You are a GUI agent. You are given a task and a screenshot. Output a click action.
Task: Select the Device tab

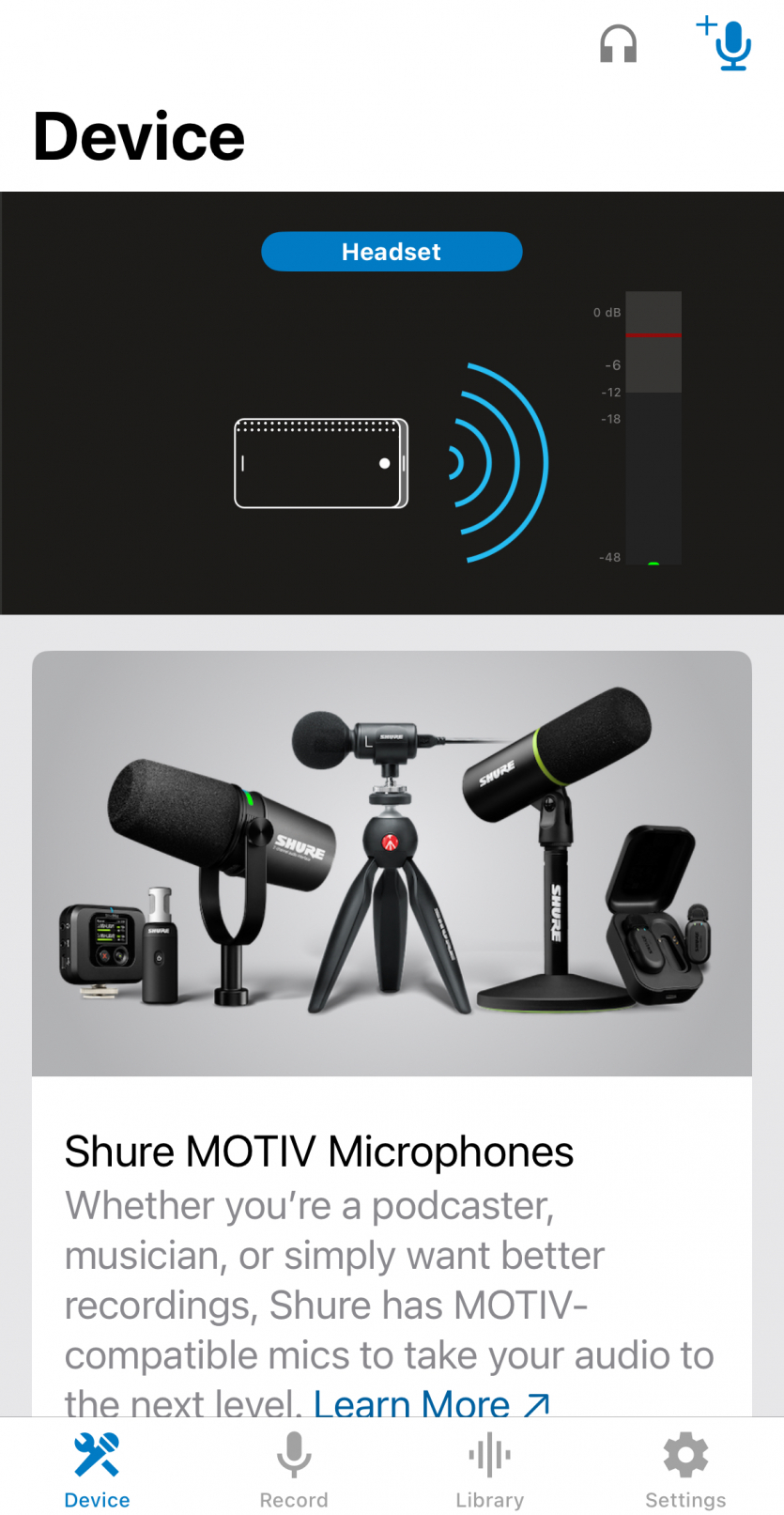[98, 1469]
